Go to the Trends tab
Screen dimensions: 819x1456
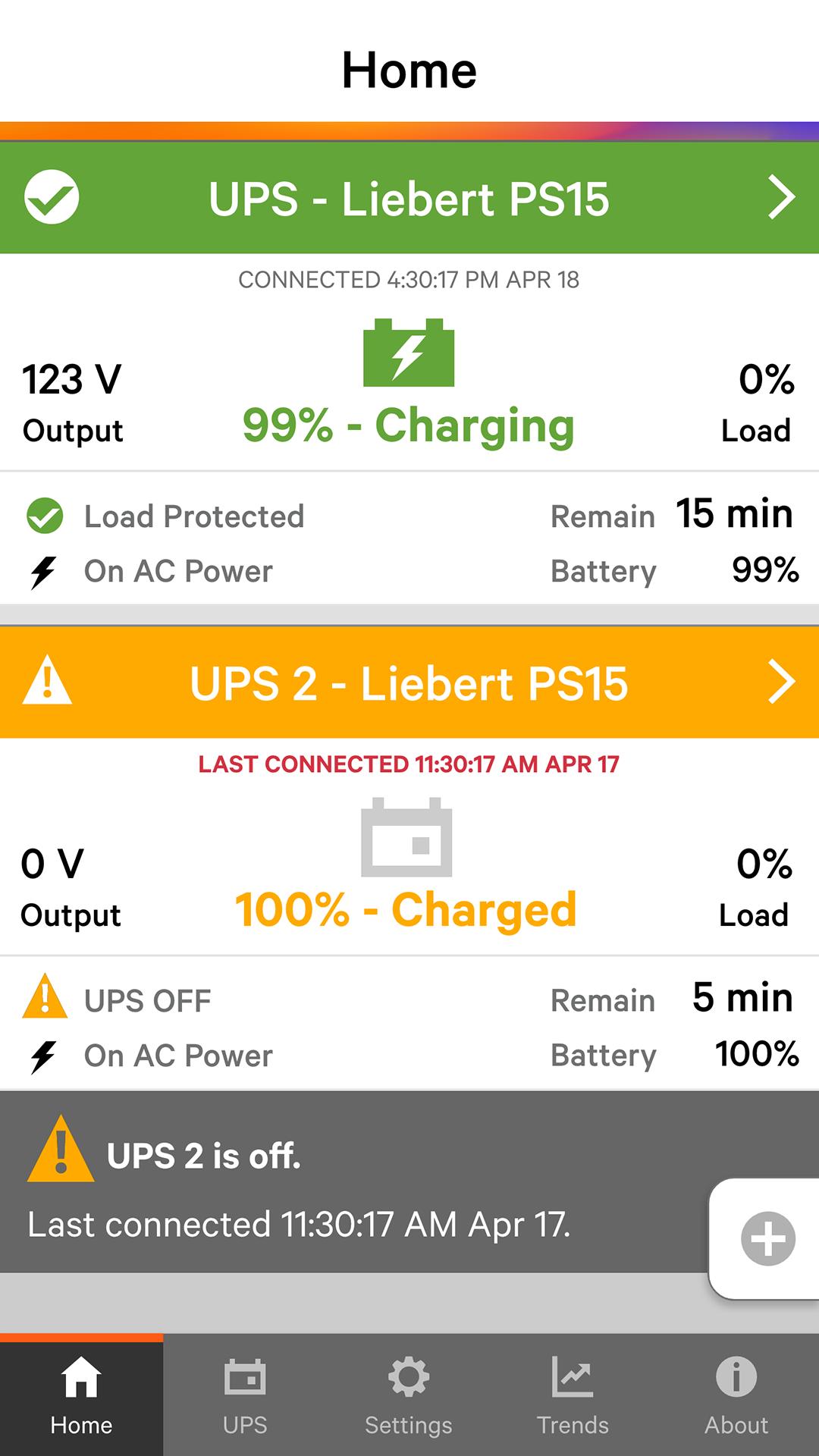[573, 1395]
